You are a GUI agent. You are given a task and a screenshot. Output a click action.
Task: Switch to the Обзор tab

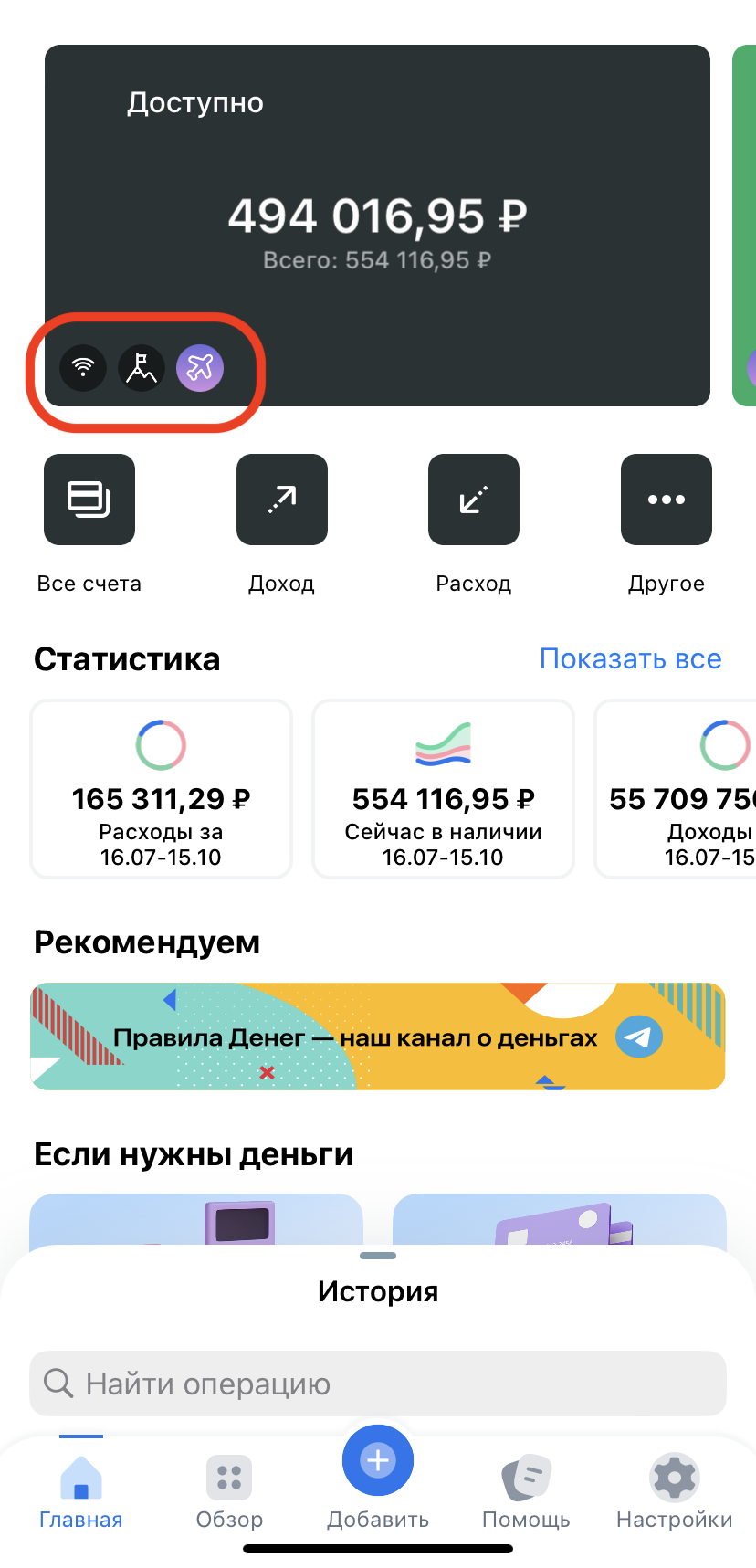[x=229, y=1490]
